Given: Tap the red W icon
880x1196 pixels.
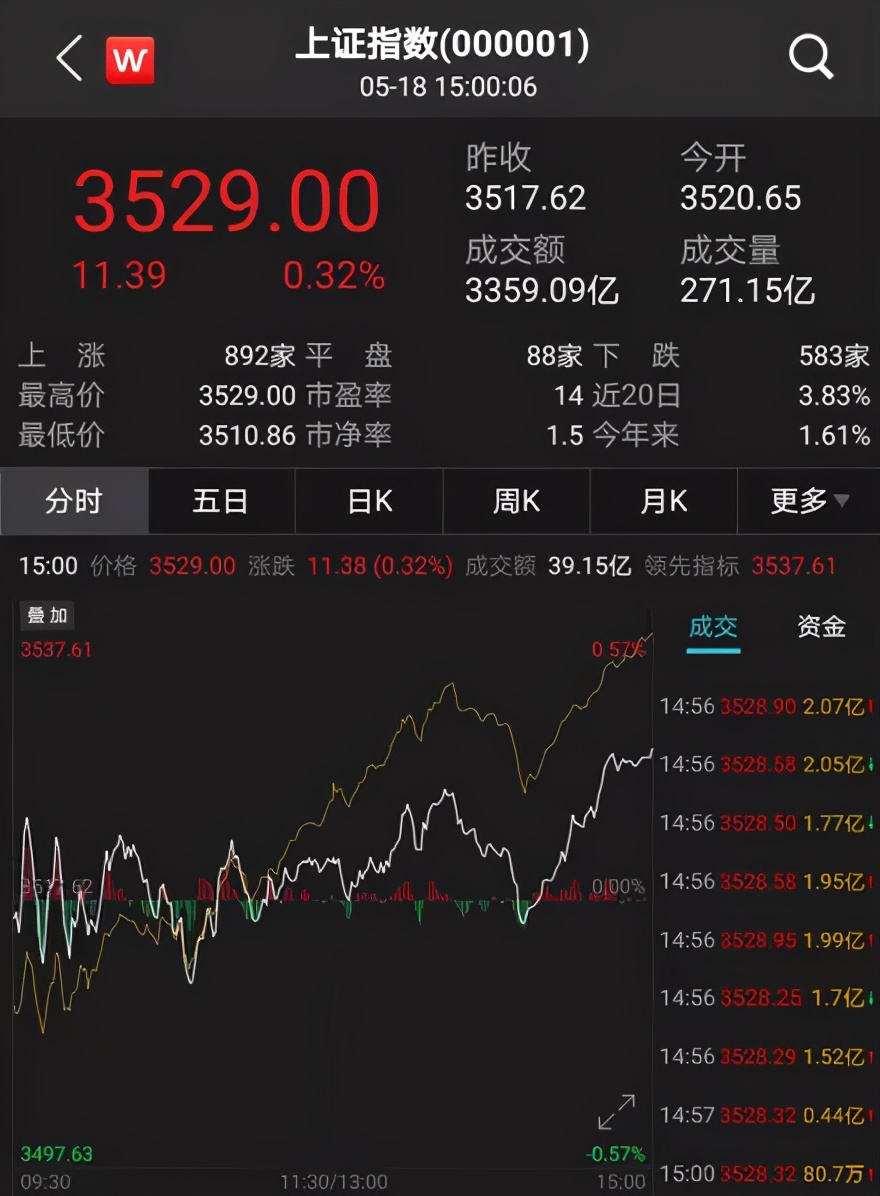Looking at the screenshot, I should [x=130, y=60].
